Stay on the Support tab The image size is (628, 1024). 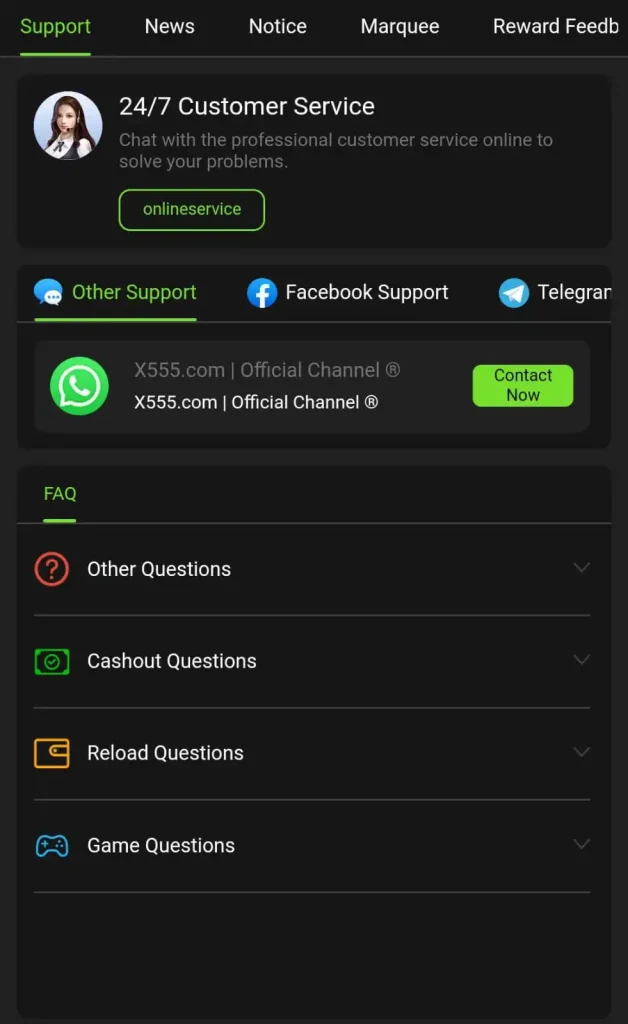tap(55, 27)
